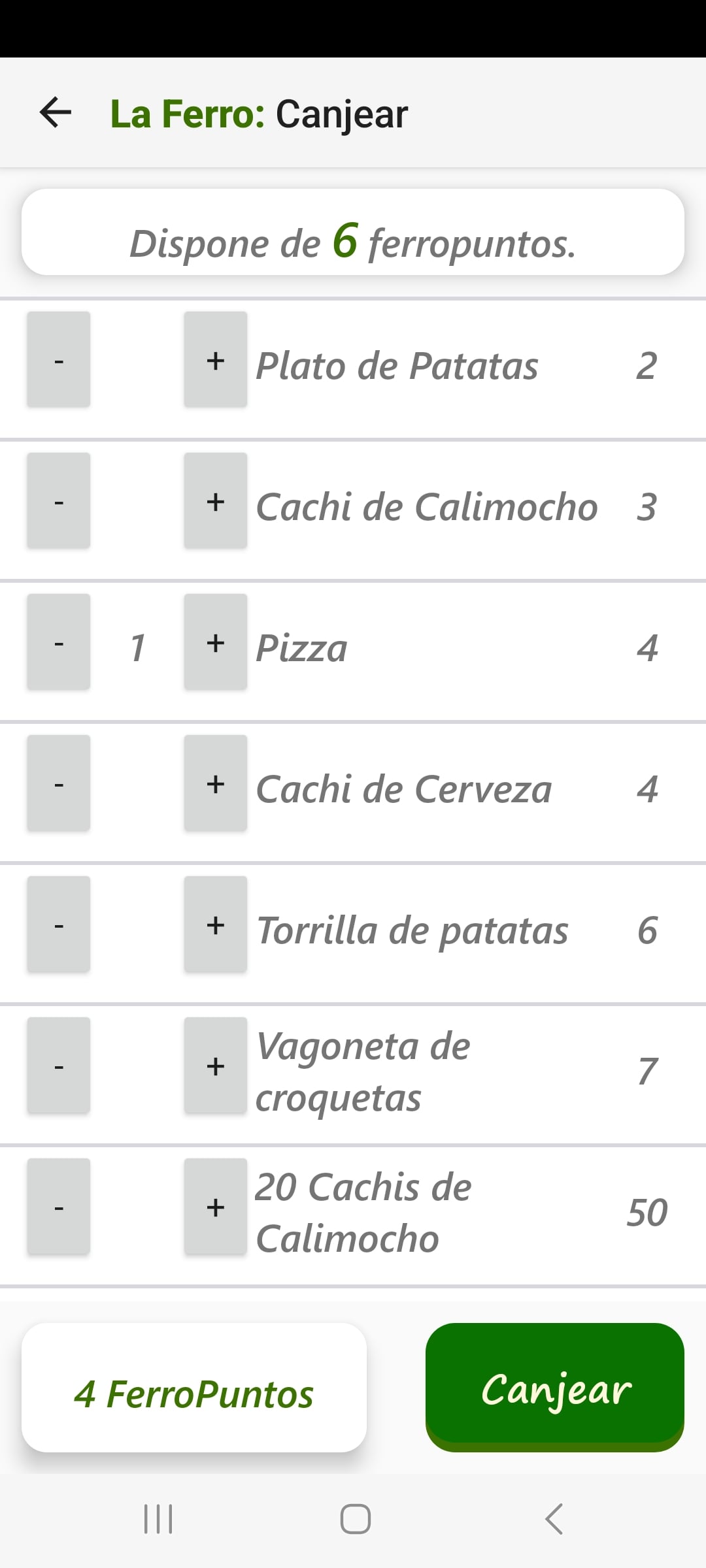Increase Cachi de Calimocho quantity
Viewport: 706px width, 1568px height.
216,500
